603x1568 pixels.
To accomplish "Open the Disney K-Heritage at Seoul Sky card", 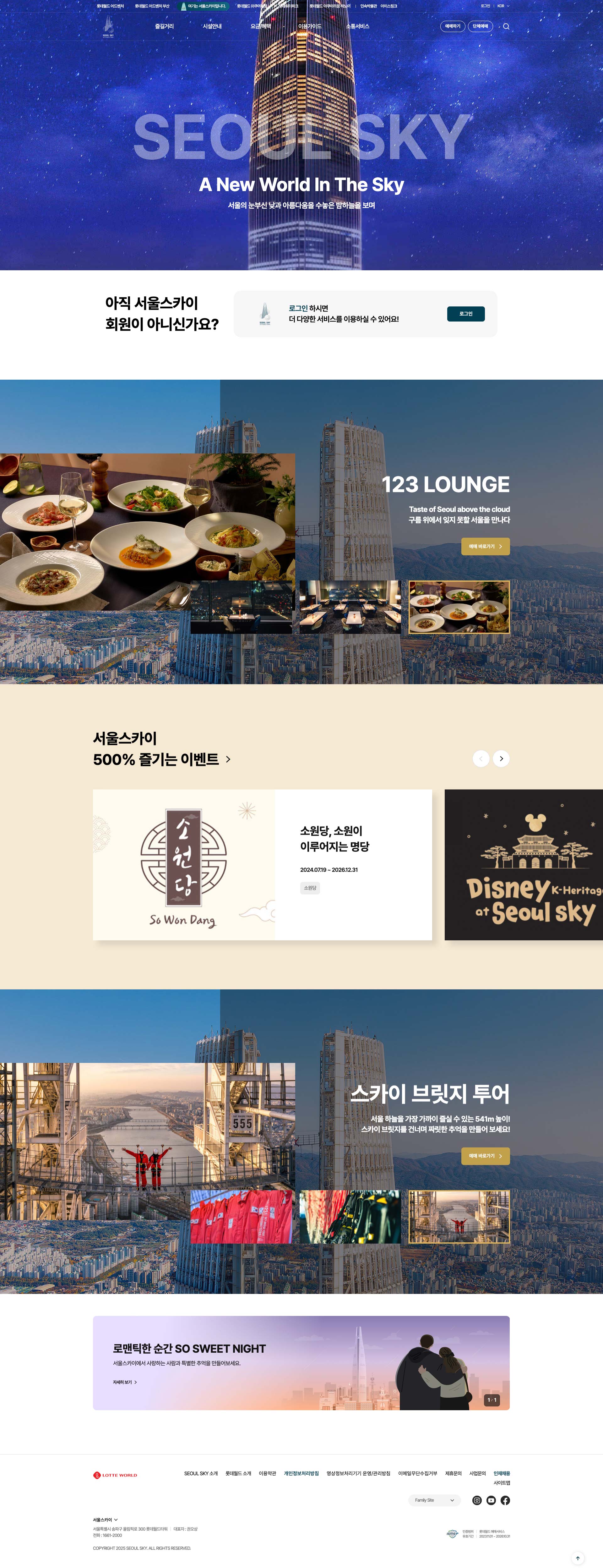I will (524, 864).
